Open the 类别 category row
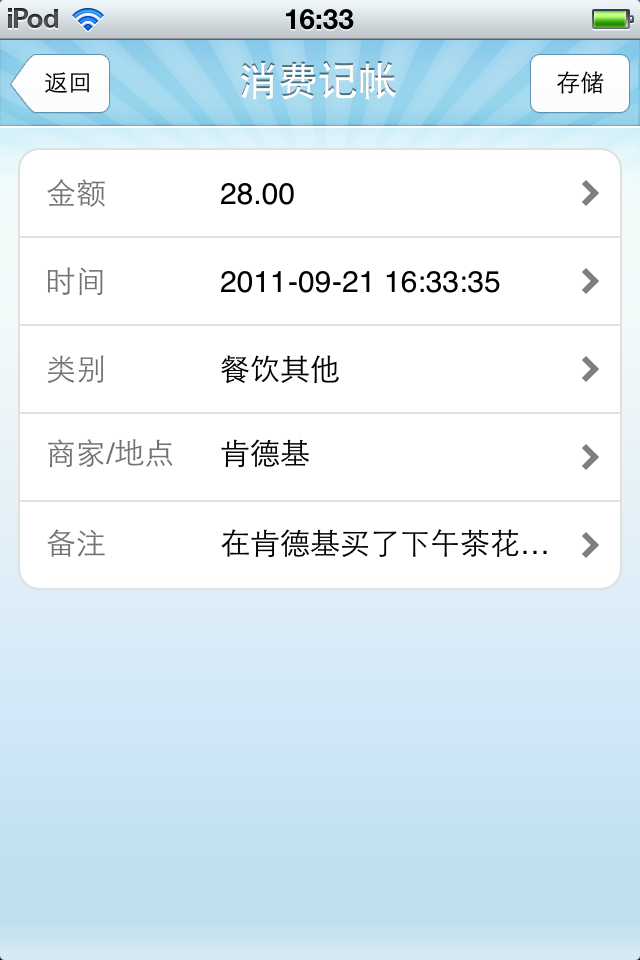 pos(320,370)
